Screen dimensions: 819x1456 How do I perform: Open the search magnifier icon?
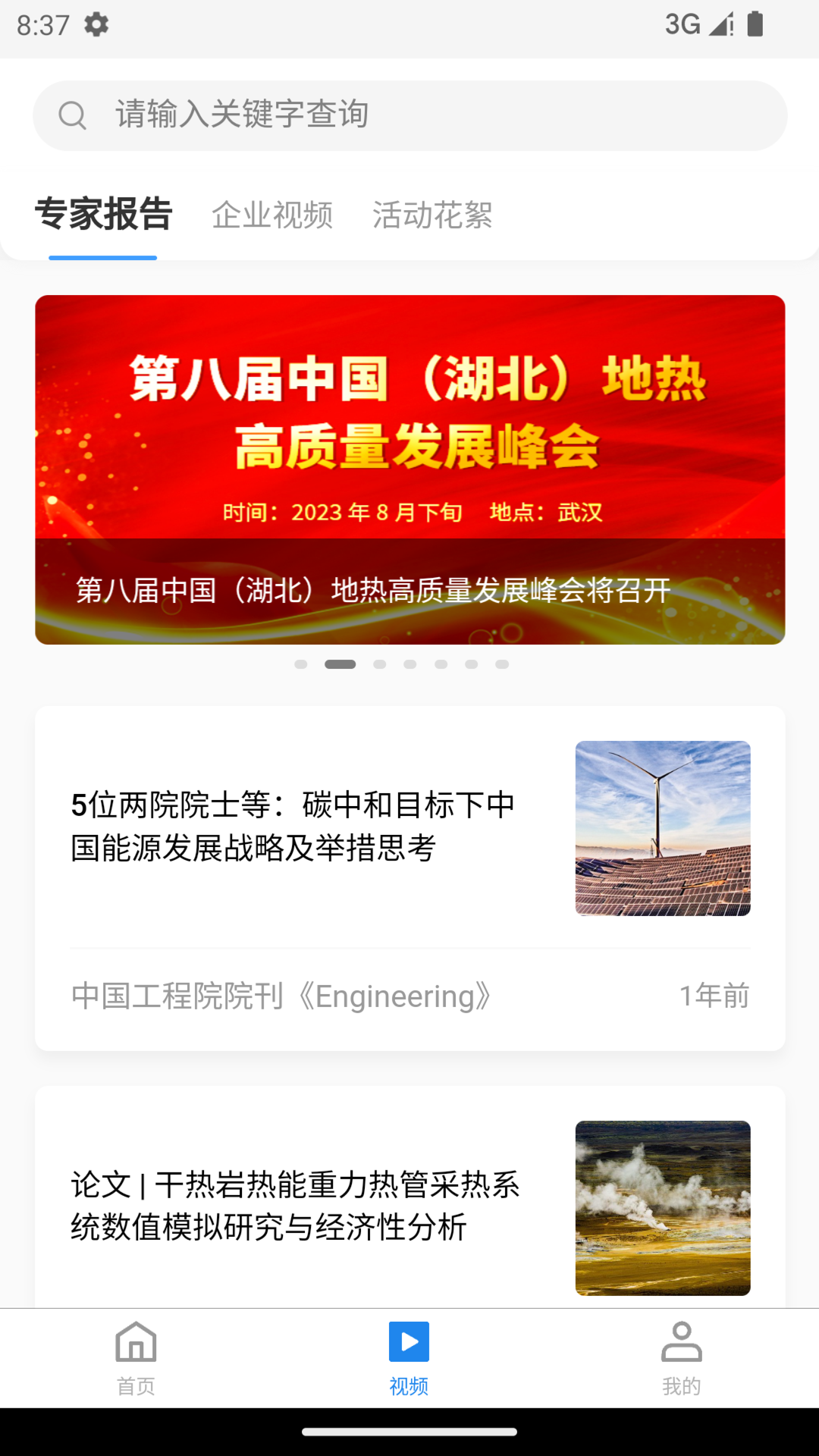73,115
